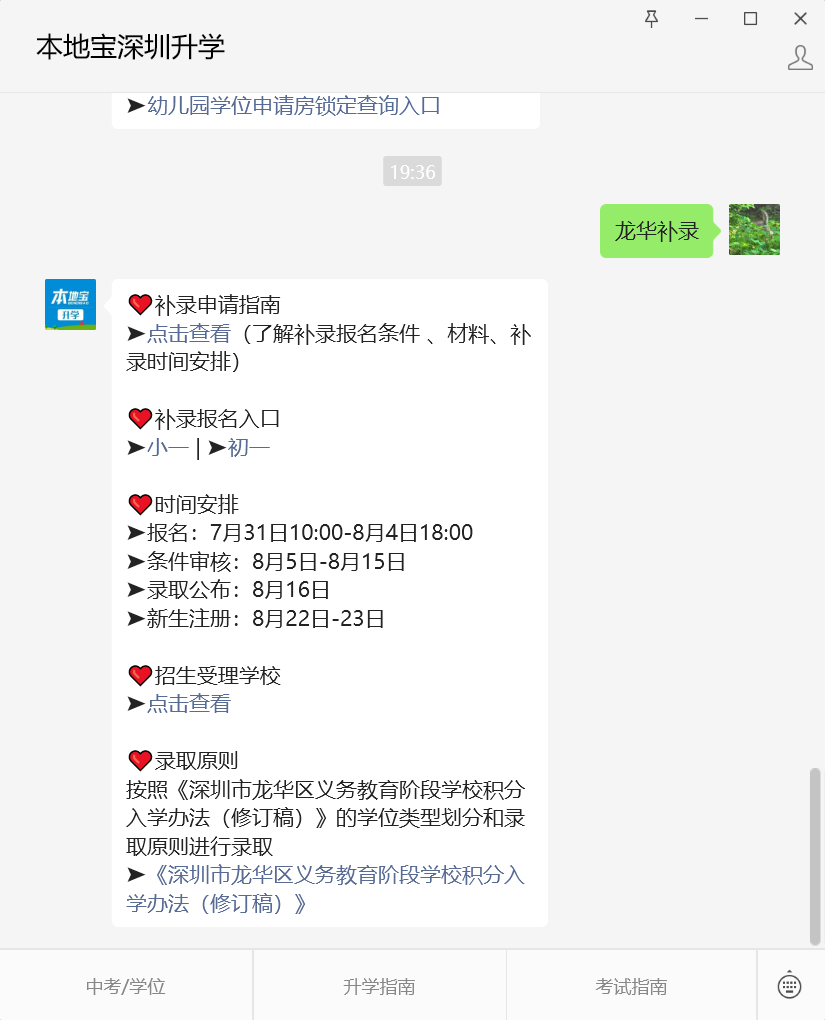Image resolution: width=825 pixels, height=1020 pixels.
Task: Maximize the chat window
Action: point(750,19)
